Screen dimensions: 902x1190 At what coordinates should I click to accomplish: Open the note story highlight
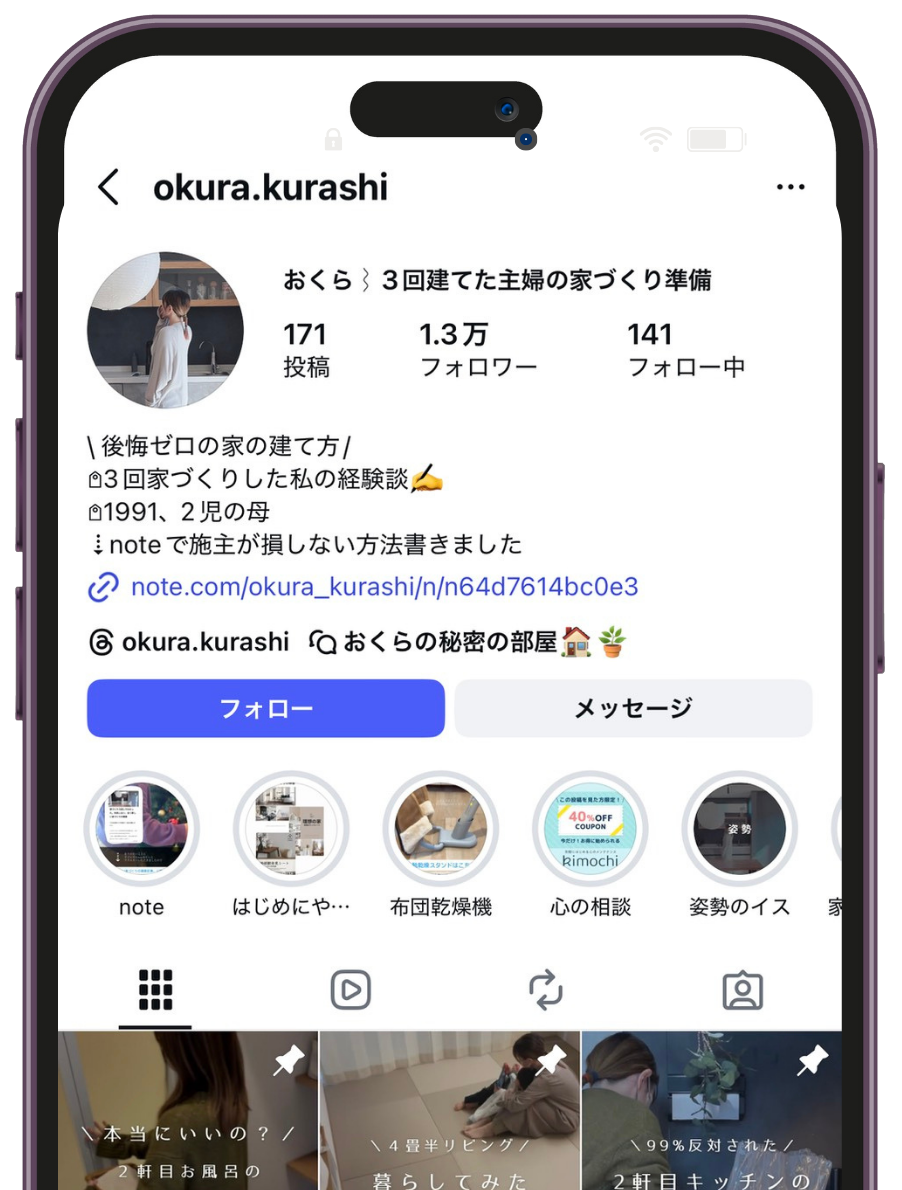141,829
